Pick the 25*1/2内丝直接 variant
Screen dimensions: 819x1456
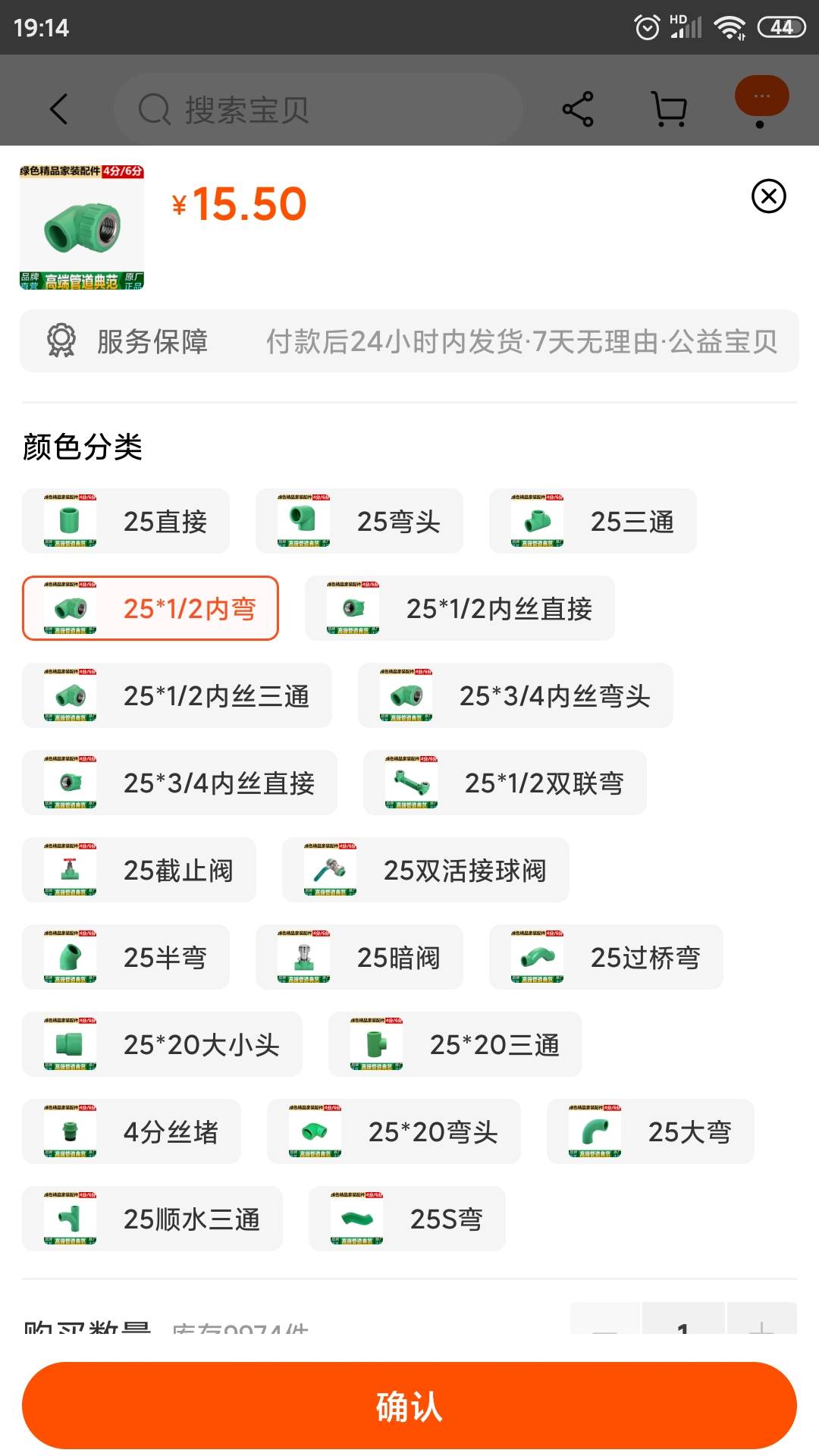tap(460, 608)
